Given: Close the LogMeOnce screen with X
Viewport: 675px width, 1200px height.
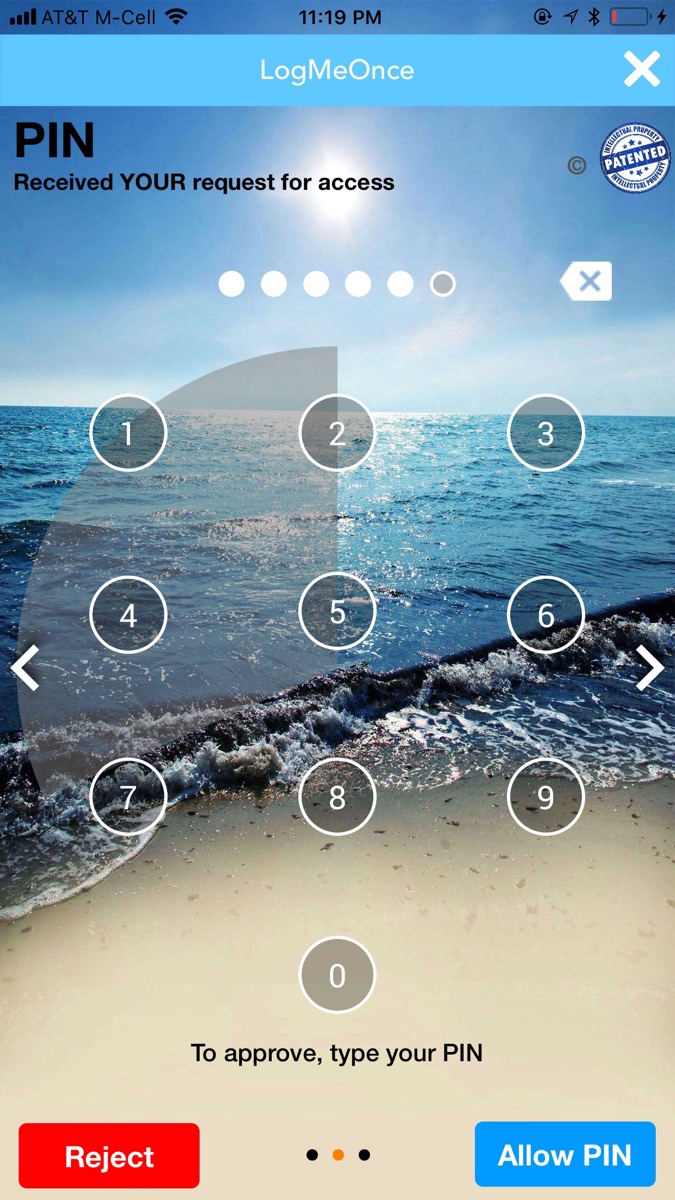Looking at the screenshot, I should [642, 69].
